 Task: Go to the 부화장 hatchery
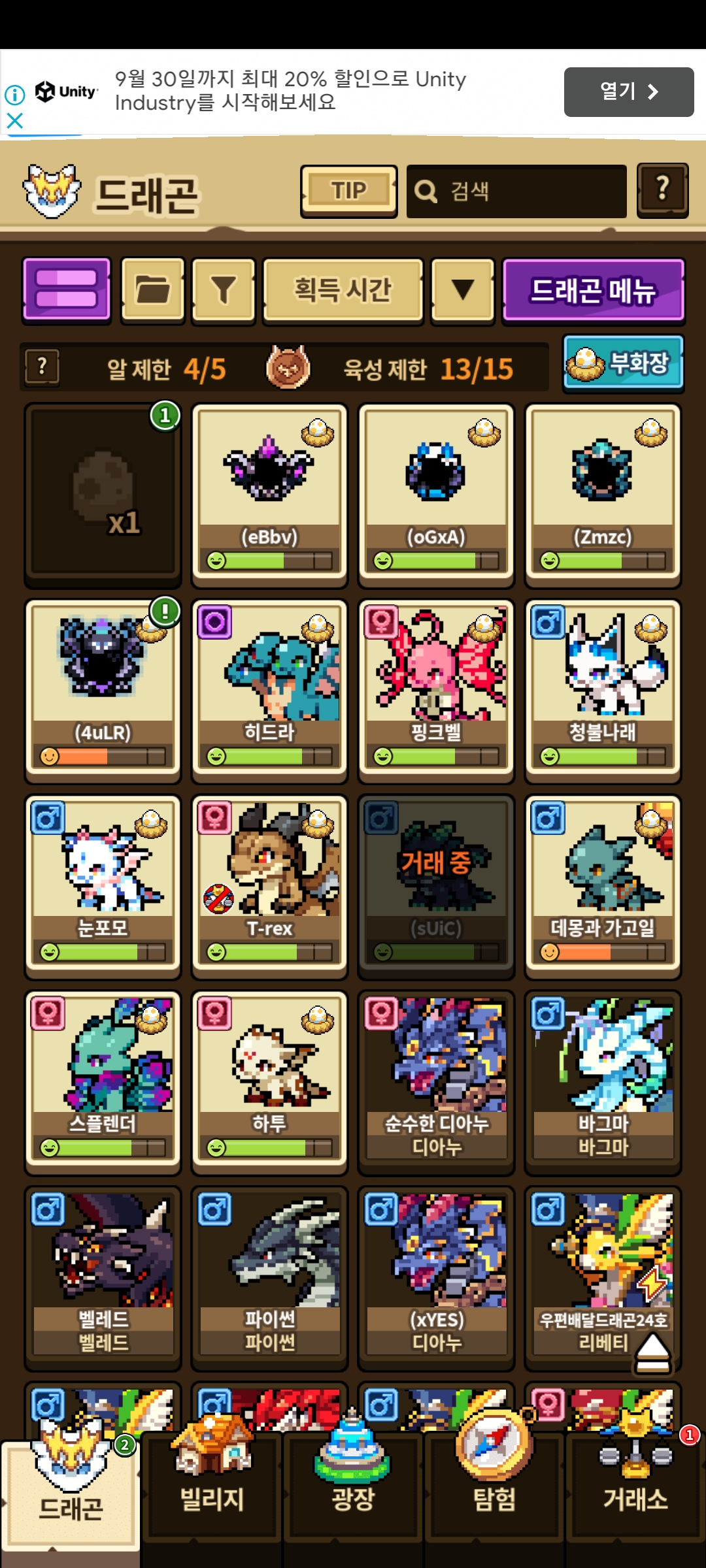click(x=623, y=363)
